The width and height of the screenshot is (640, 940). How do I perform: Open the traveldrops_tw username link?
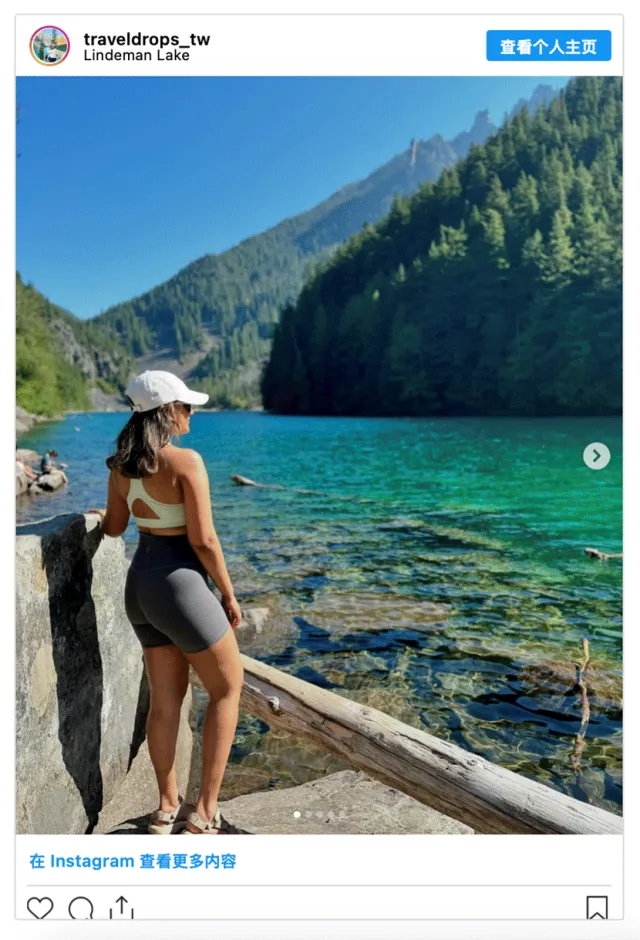coord(146,39)
